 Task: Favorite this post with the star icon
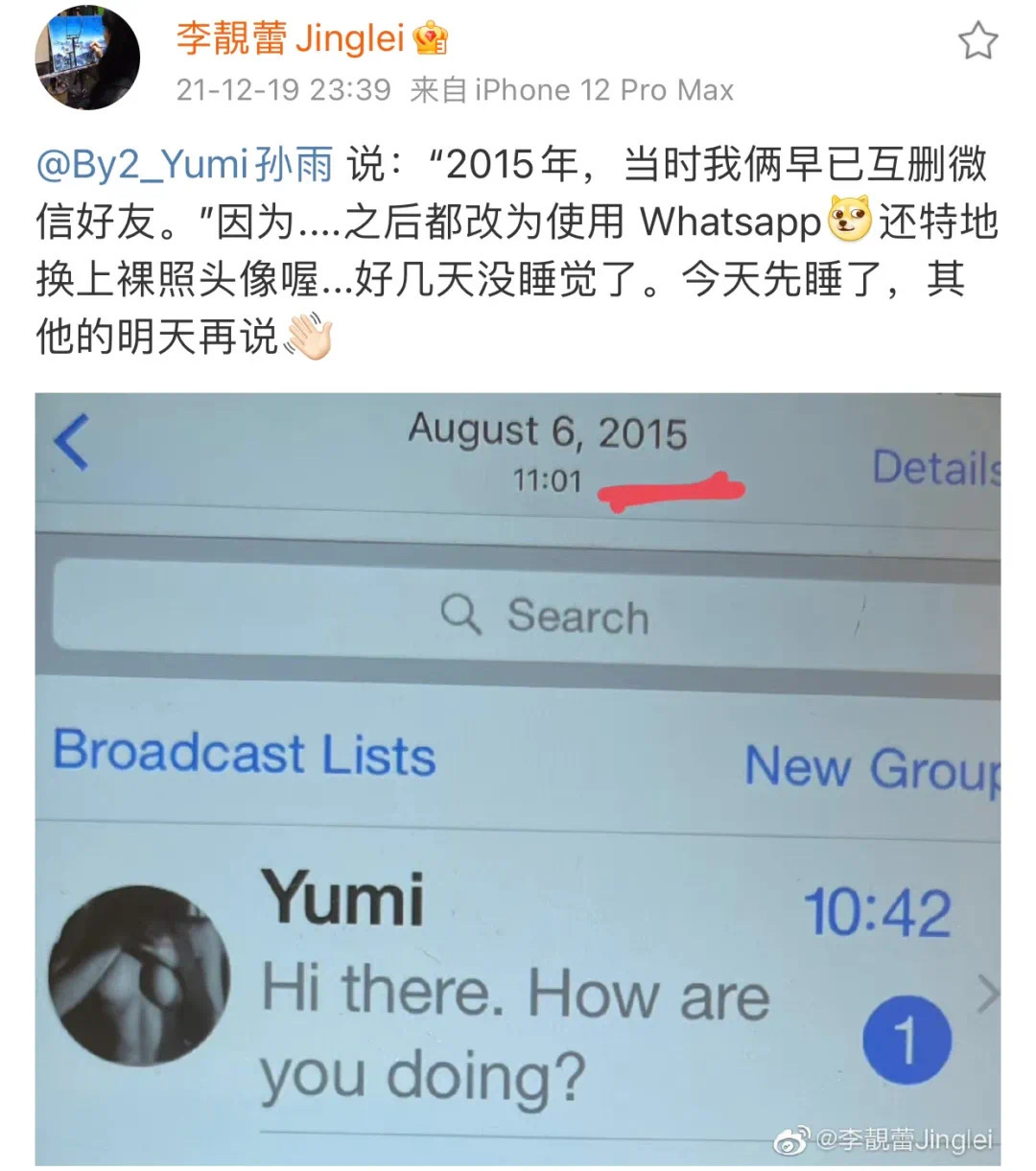(x=977, y=41)
